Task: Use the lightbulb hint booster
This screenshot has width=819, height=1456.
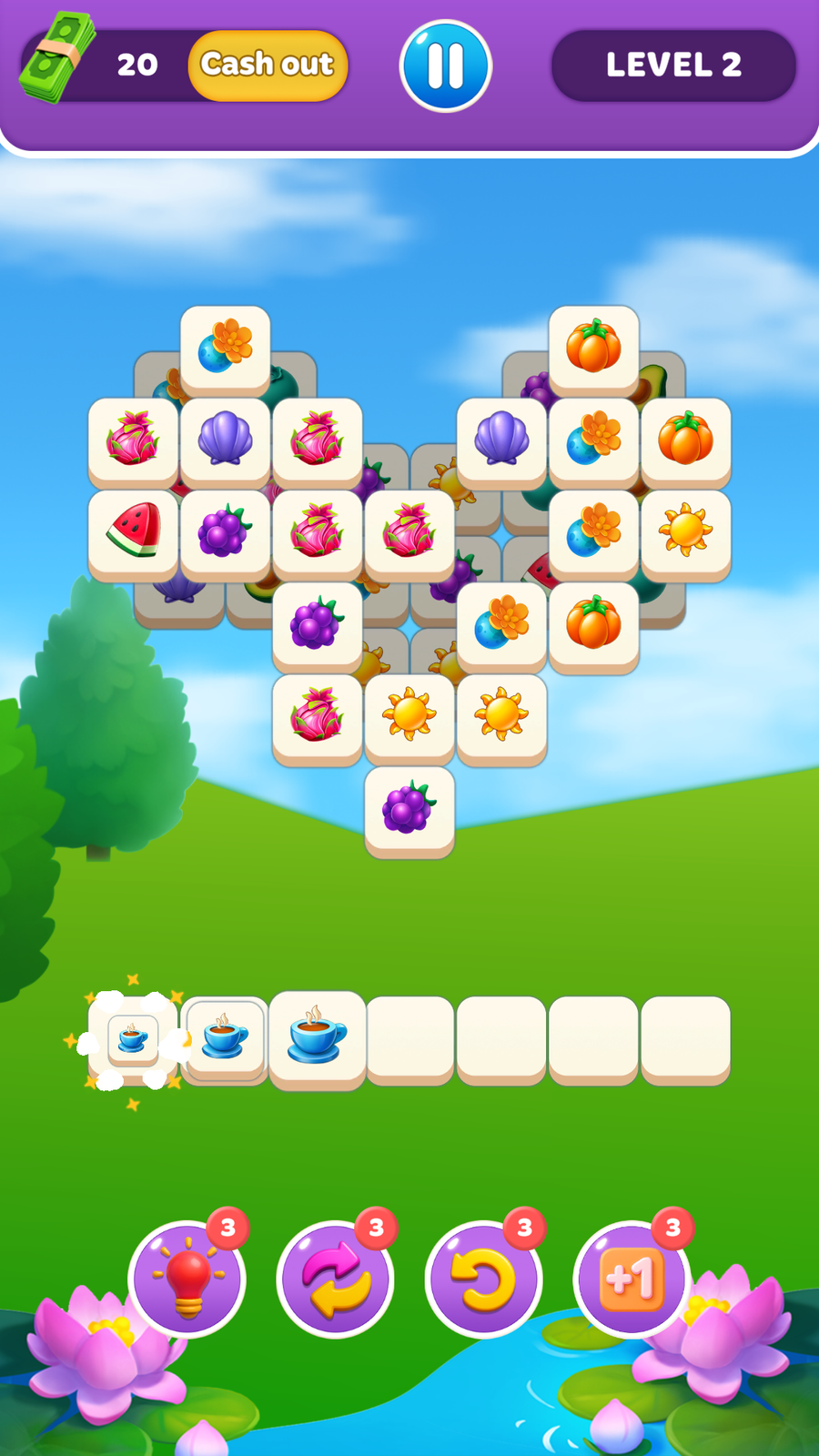Action: pyautogui.click(x=187, y=1279)
